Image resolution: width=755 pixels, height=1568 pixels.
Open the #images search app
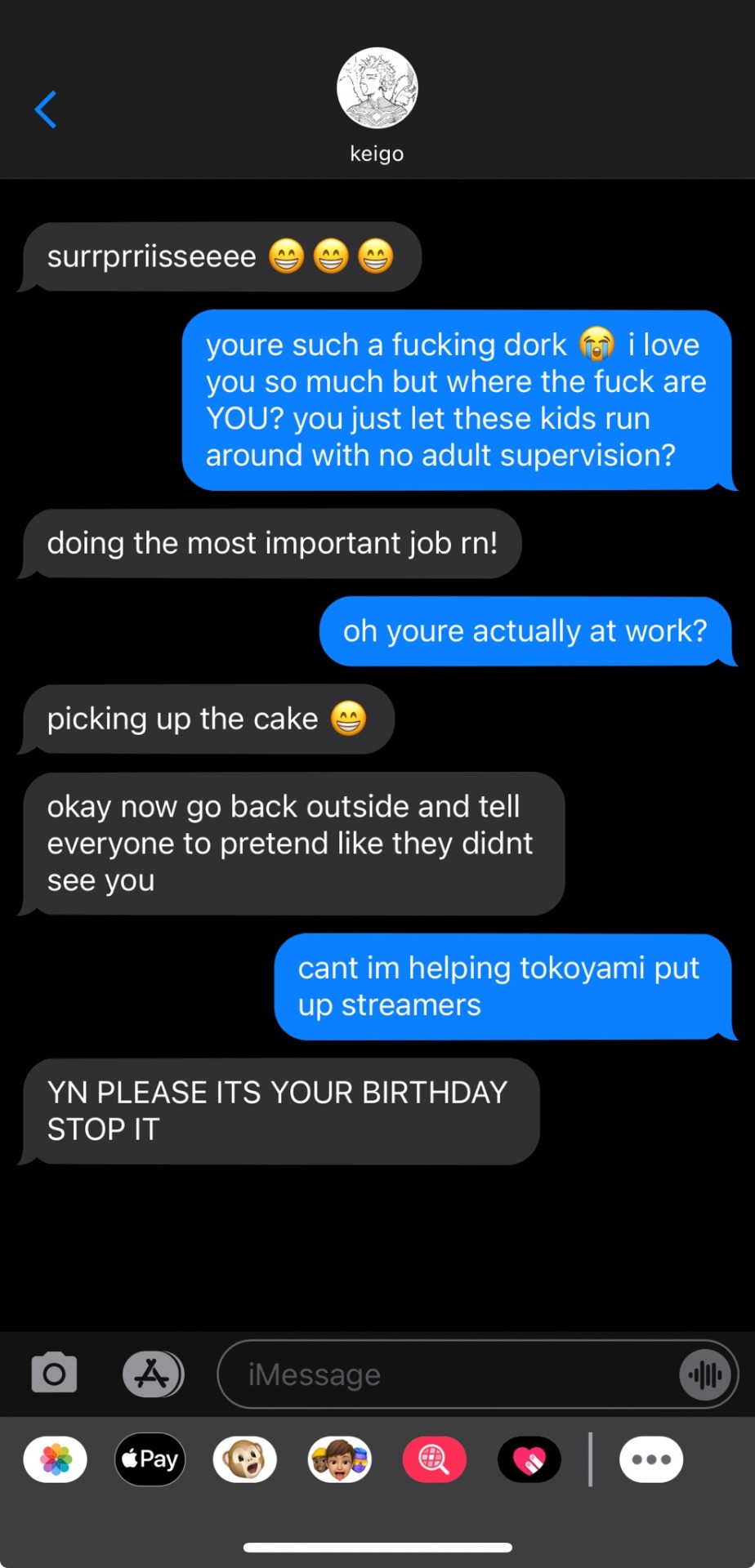tap(435, 1459)
